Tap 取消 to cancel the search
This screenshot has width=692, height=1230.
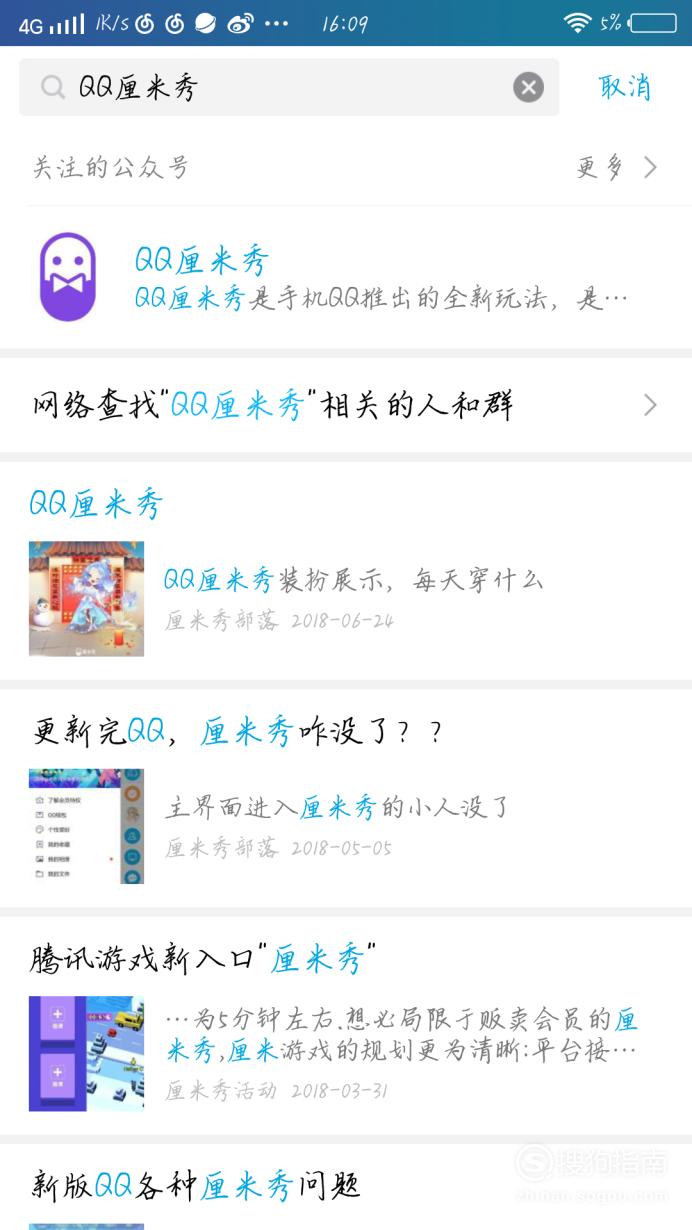coord(625,87)
